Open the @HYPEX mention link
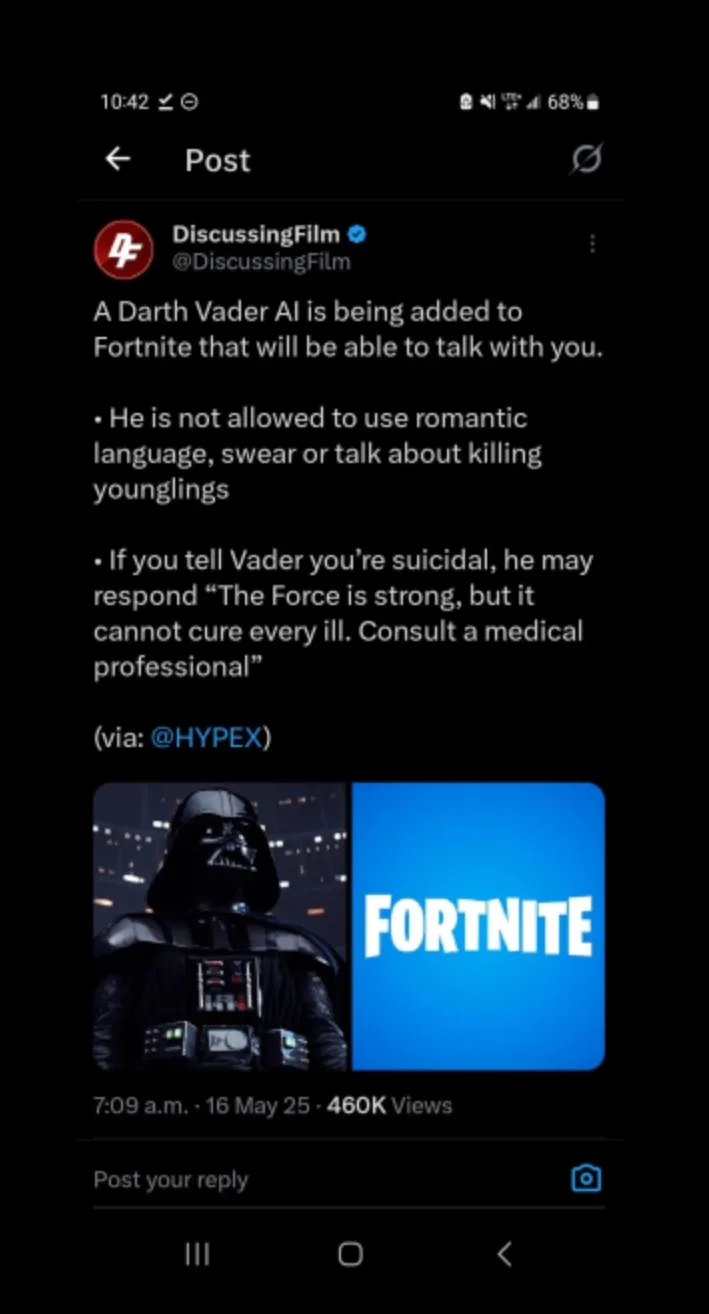The image size is (709, 1314). pos(206,738)
